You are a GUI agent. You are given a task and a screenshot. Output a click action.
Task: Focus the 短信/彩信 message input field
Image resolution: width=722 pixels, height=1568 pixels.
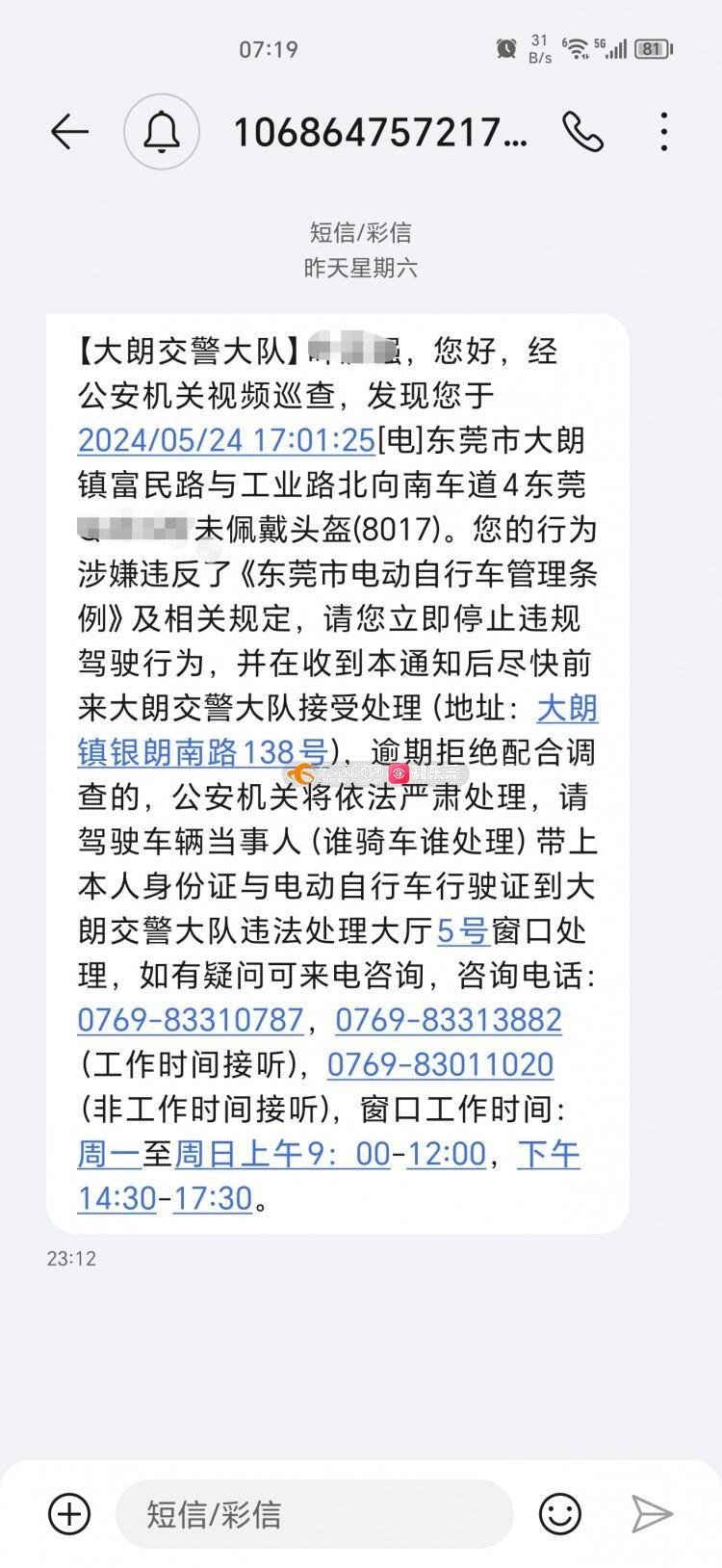313,1514
